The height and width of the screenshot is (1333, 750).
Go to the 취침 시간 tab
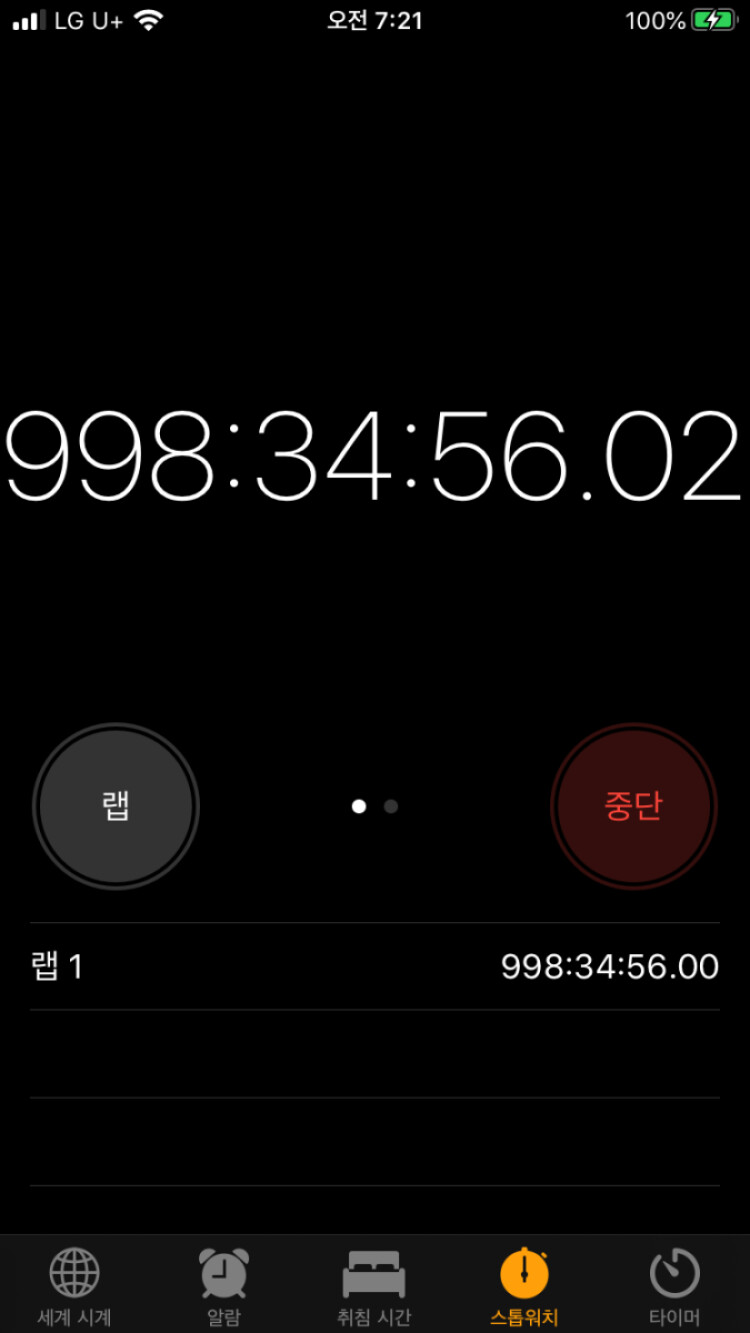[374, 1285]
